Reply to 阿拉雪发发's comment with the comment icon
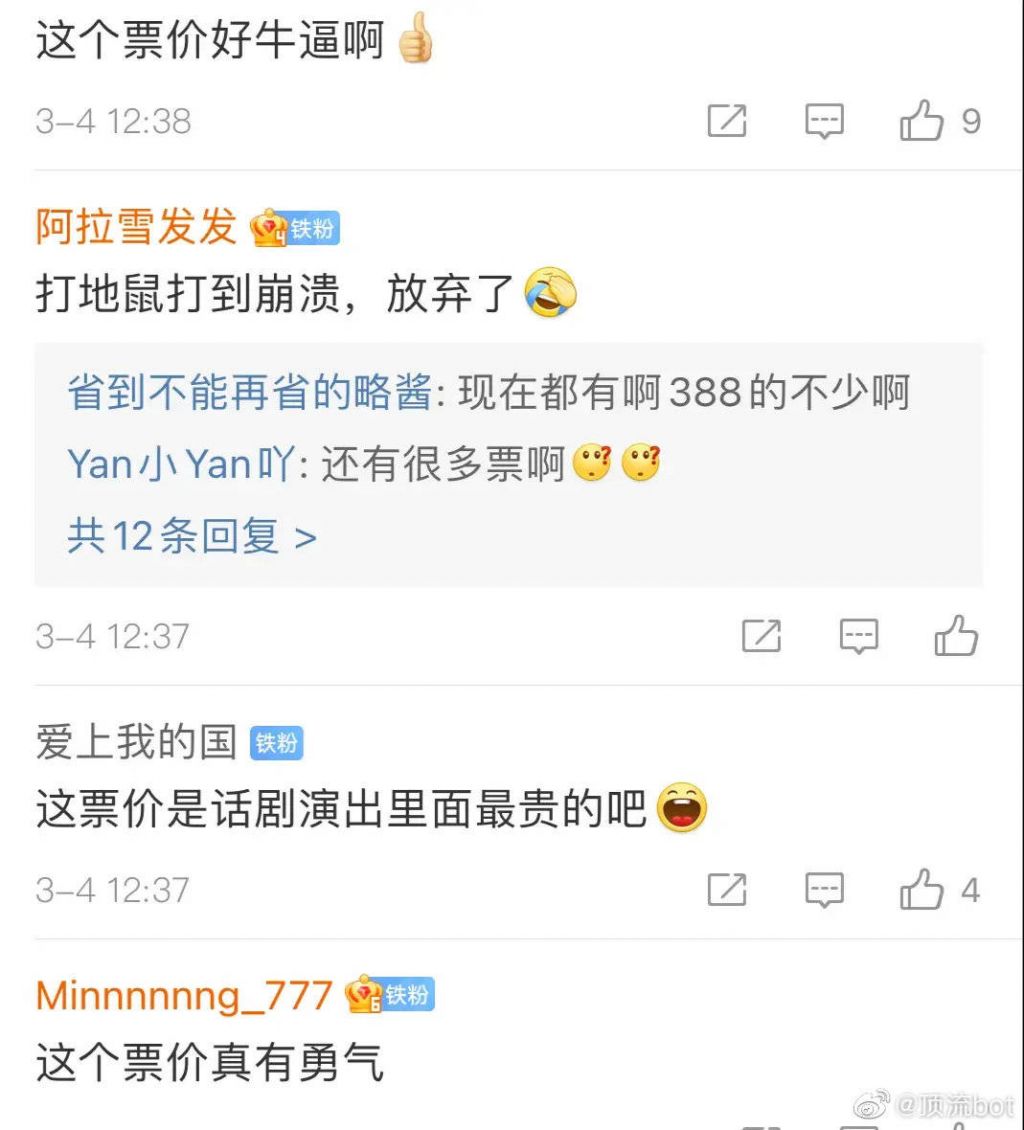 click(859, 636)
